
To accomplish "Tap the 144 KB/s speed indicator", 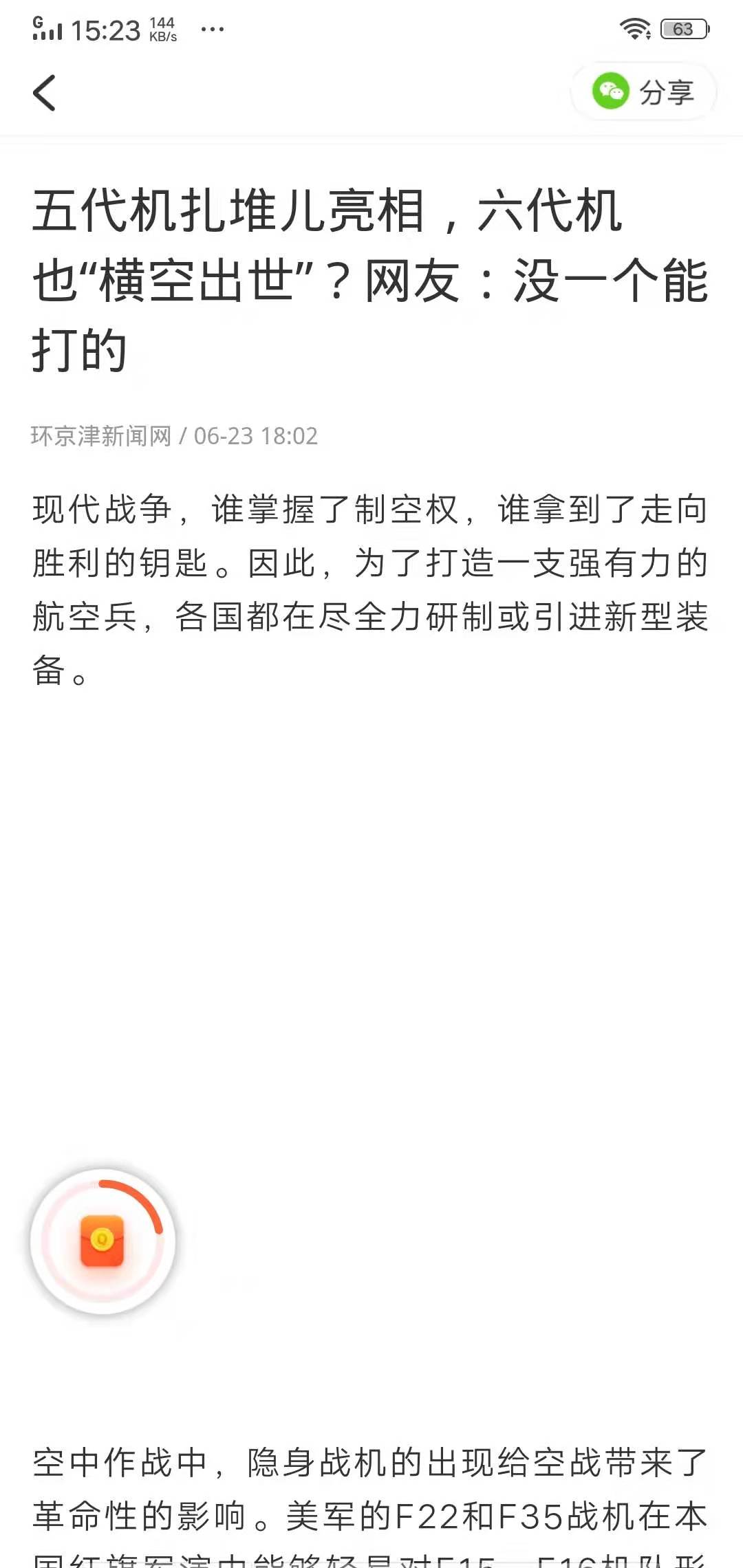I will tap(162, 28).
